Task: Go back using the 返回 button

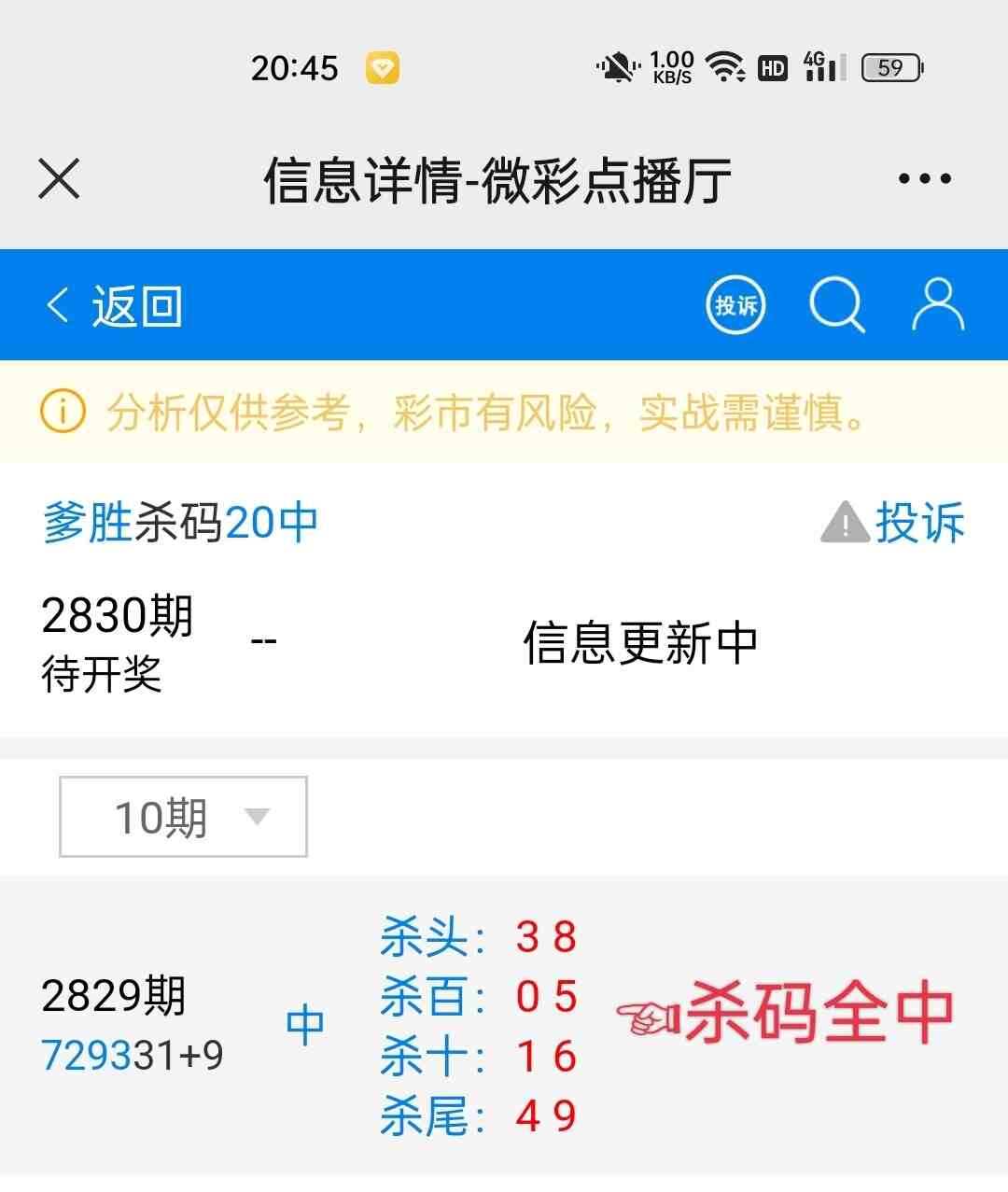Action: tap(115, 305)
